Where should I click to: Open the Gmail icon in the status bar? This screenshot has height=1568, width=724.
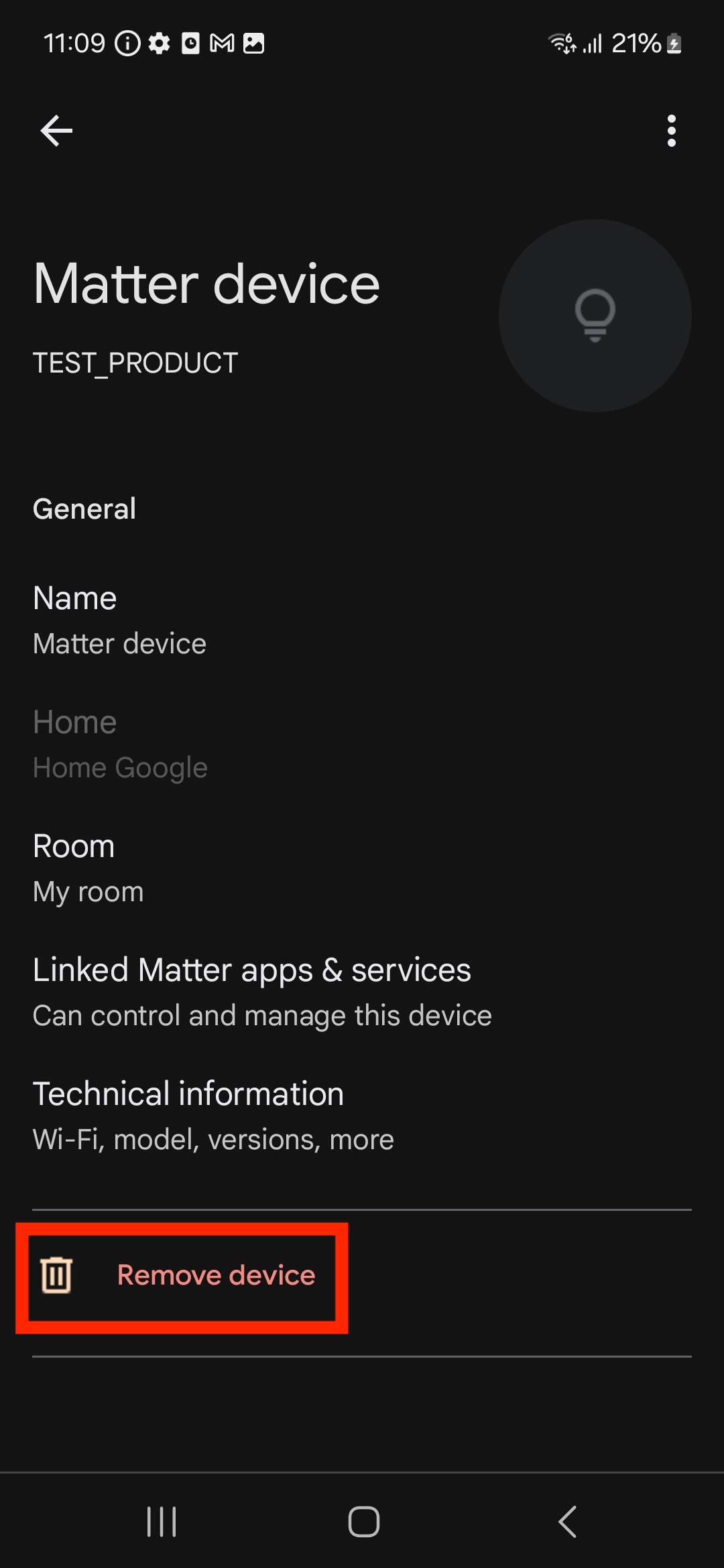point(219,43)
